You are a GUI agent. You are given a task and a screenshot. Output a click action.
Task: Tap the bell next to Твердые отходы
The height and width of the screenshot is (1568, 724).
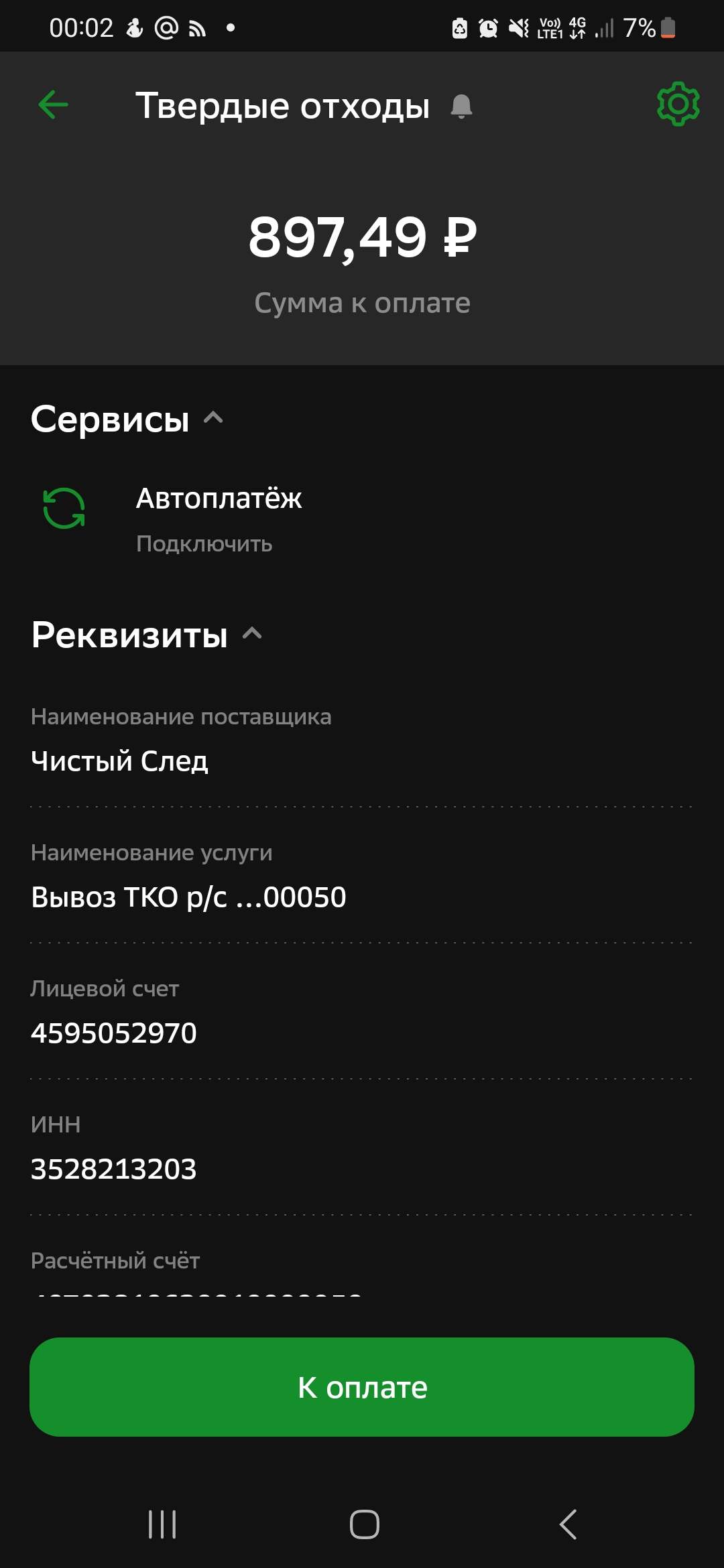461,106
